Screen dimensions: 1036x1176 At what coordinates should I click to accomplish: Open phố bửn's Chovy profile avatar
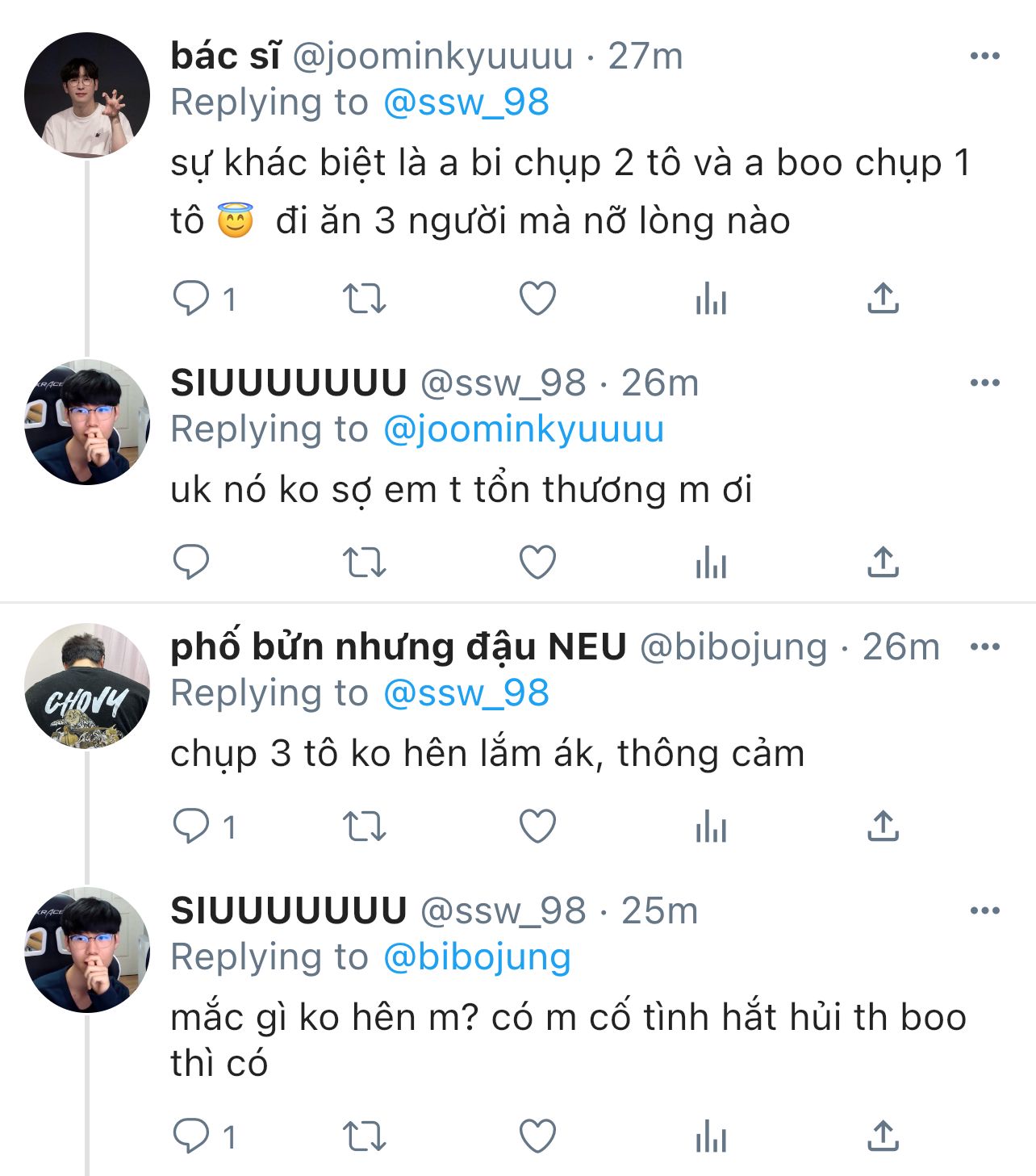[87, 686]
